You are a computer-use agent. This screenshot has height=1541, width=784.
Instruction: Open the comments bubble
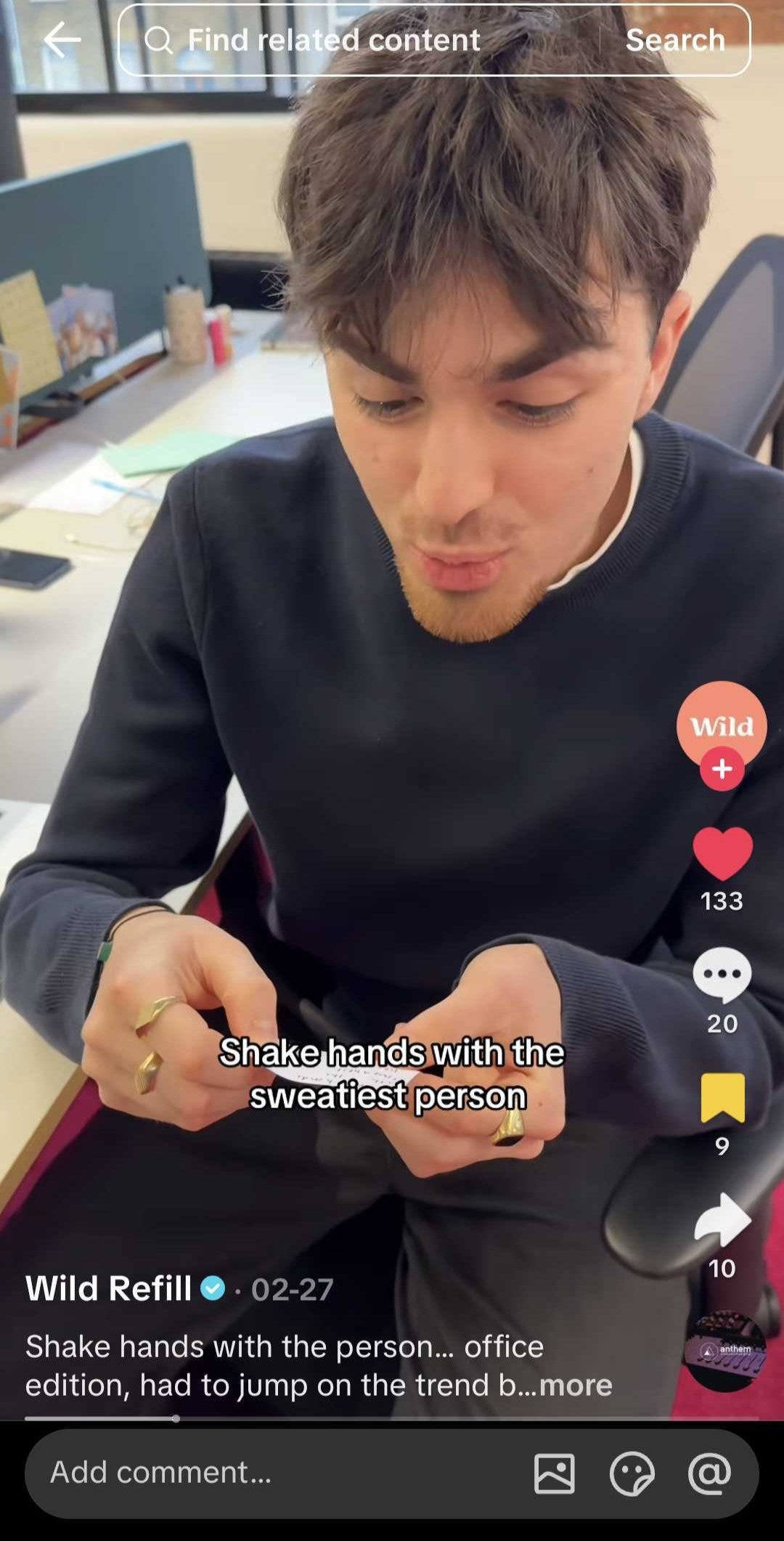722,974
